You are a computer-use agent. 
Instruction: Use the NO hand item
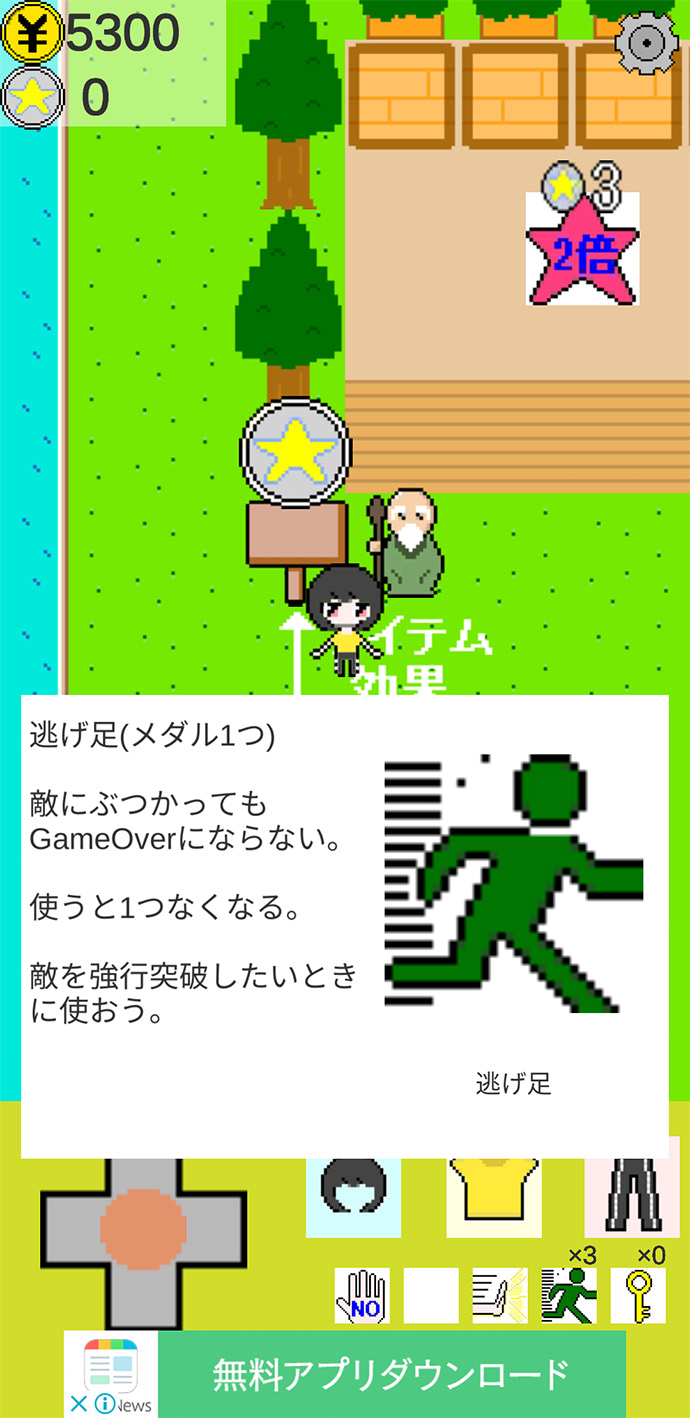(361, 1296)
